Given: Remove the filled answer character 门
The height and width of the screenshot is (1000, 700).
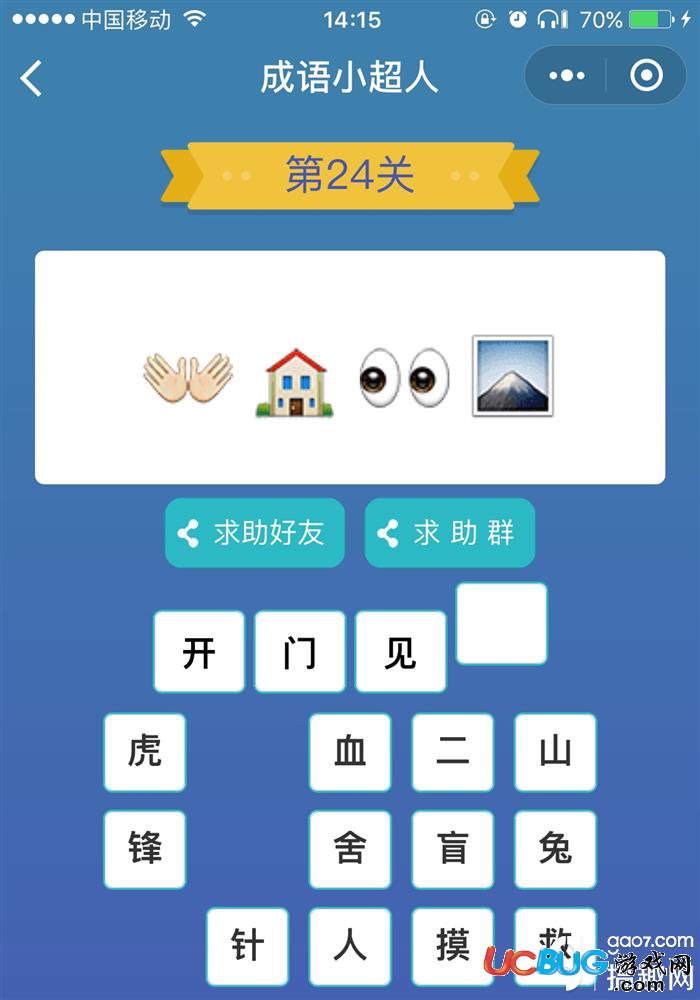Looking at the screenshot, I should (300, 653).
